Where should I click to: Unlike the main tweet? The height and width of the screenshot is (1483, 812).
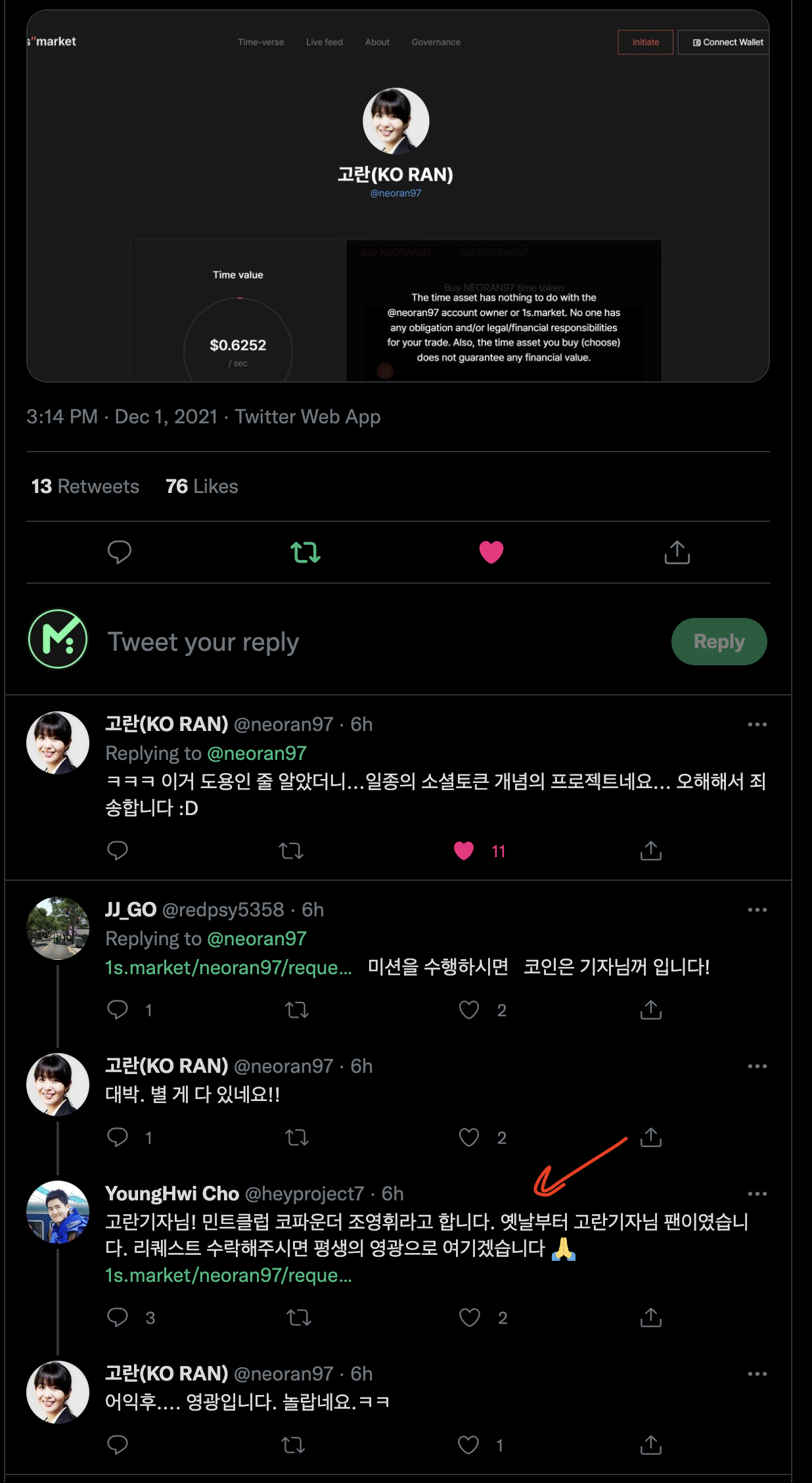(x=491, y=552)
